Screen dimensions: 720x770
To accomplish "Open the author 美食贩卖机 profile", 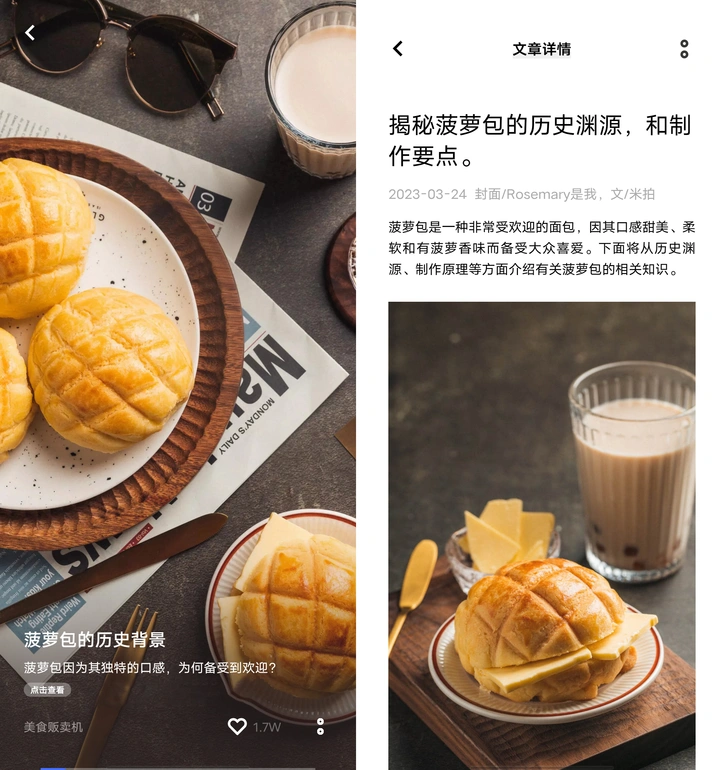I will [53, 727].
